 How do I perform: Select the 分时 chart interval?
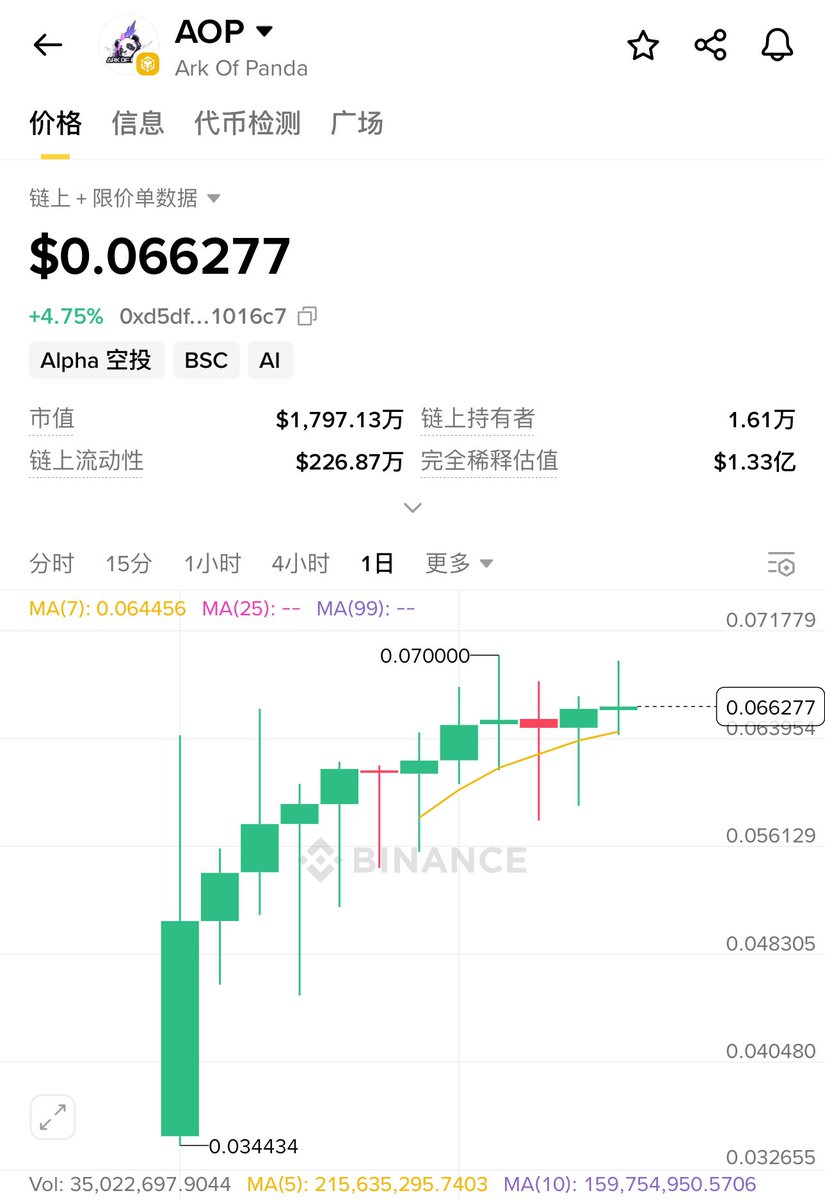coord(52,564)
